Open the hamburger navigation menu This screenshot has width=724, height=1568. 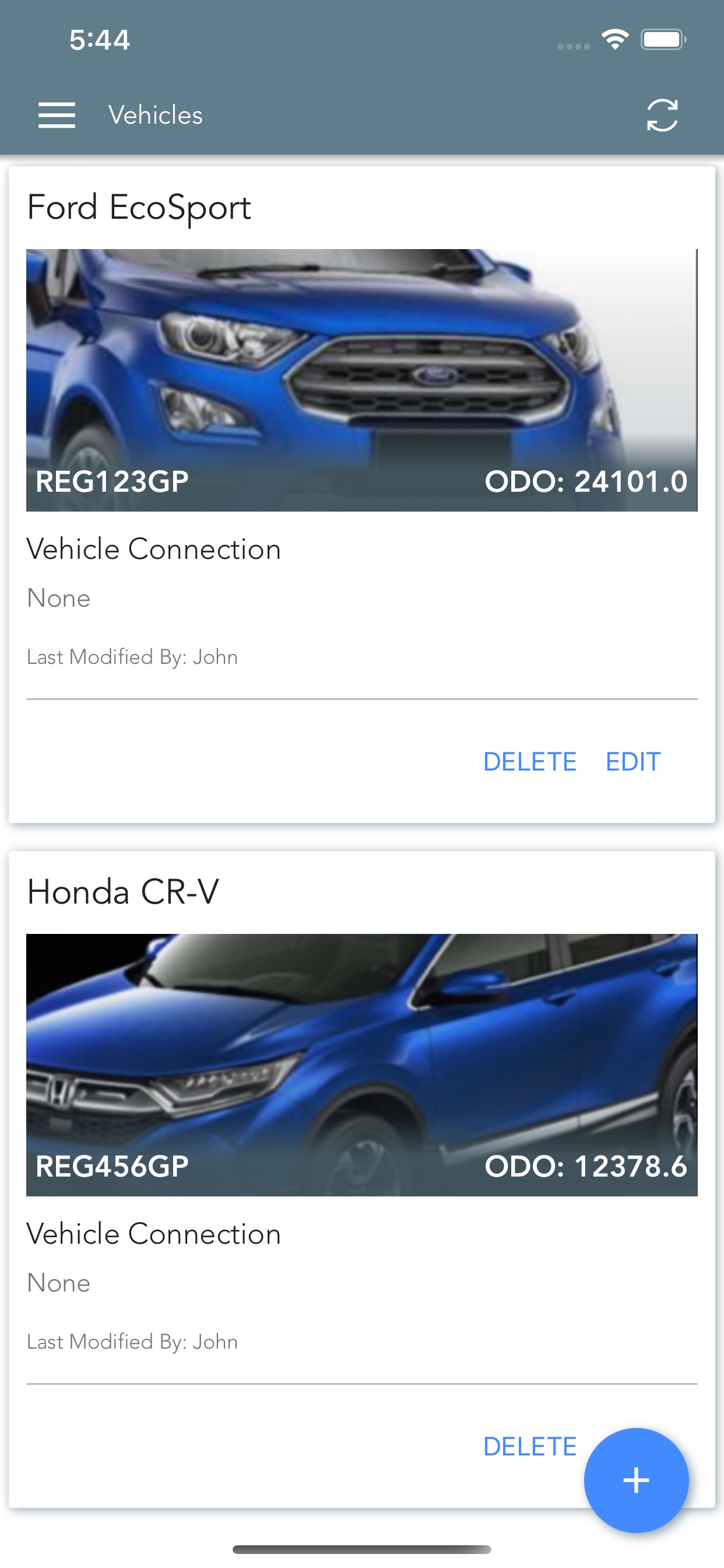tap(57, 115)
